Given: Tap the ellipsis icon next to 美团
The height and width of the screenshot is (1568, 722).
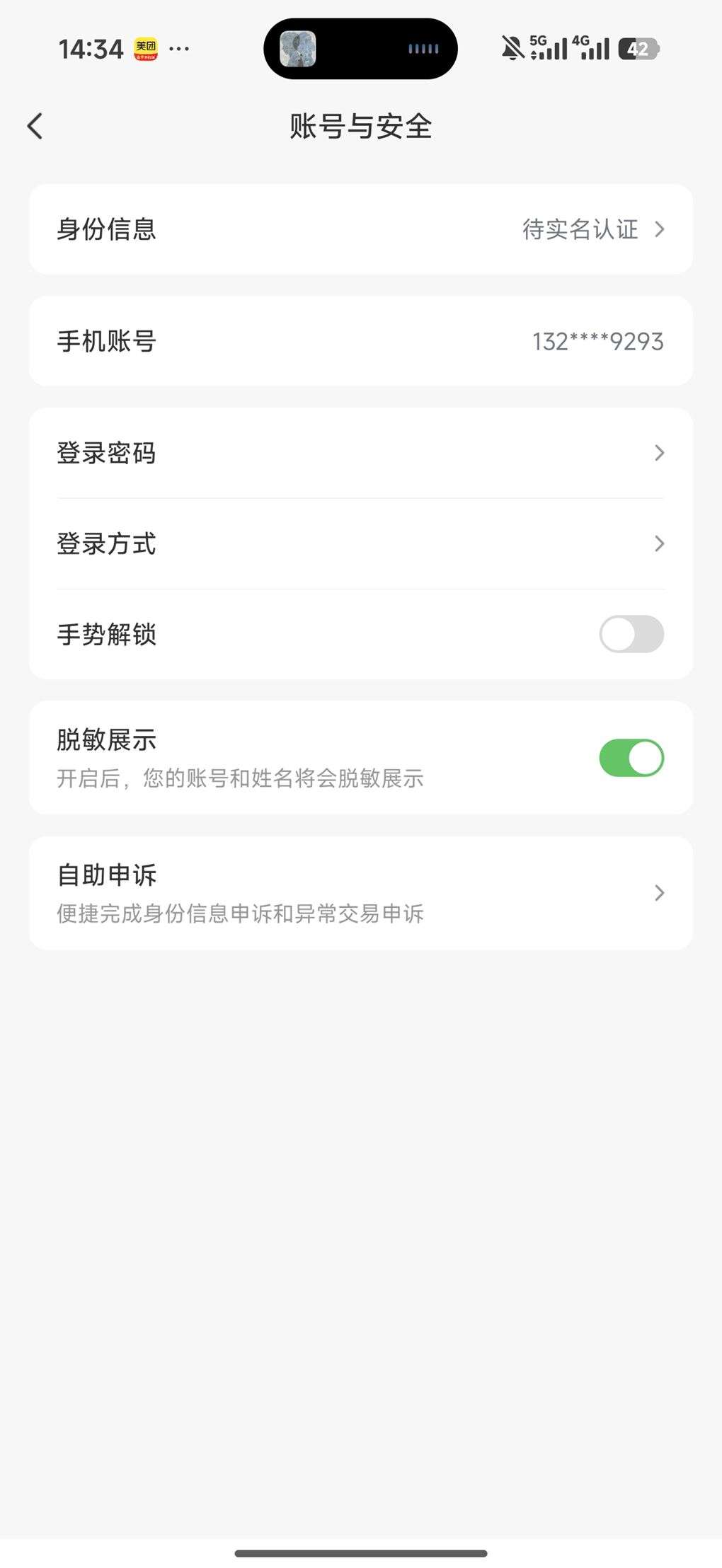Looking at the screenshot, I should pyautogui.click(x=180, y=48).
